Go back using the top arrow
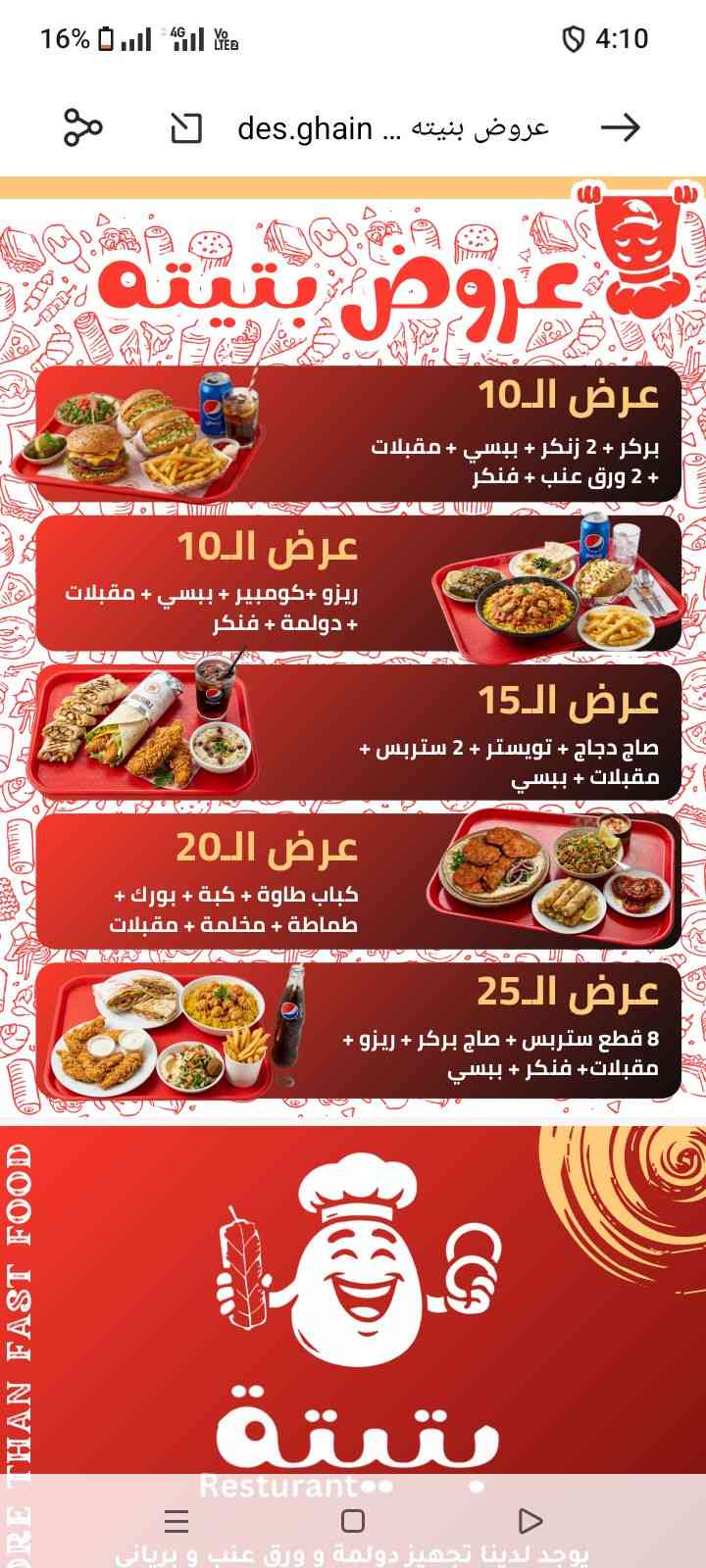 click(x=620, y=127)
